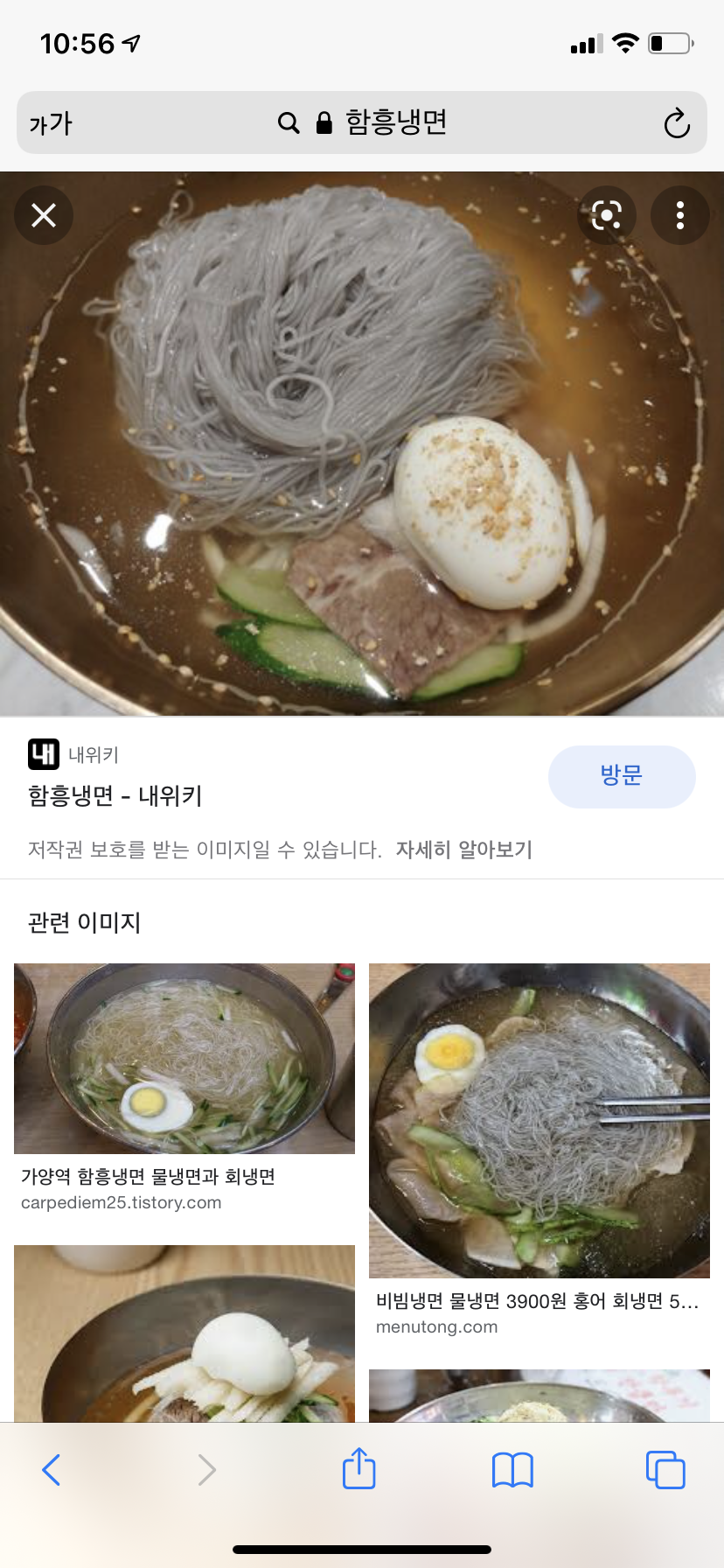Image resolution: width=724 pixels, height=1568 pixels.
Task: Open the 자세히 알아보기 link
Action: coord(463,850)
